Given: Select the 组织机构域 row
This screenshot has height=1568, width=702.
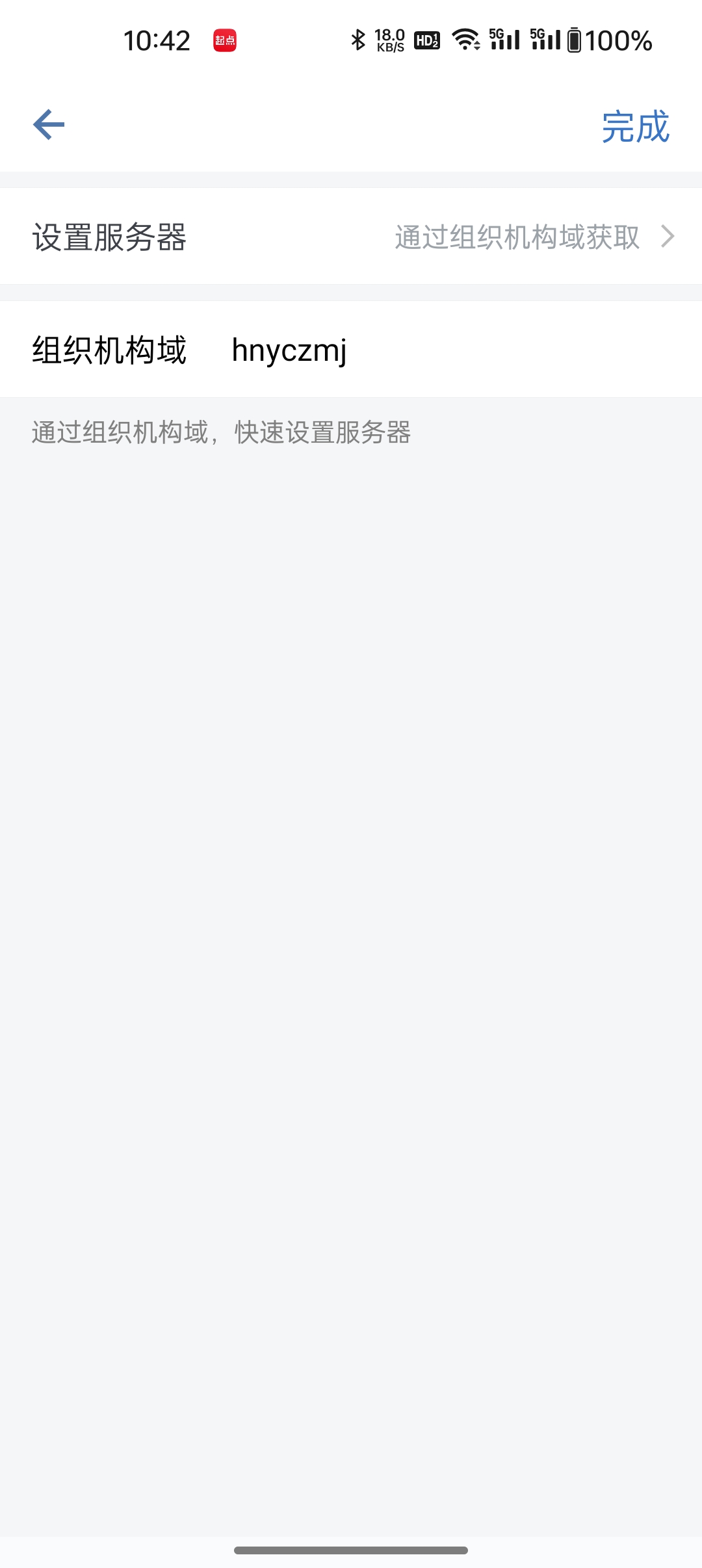Looking at the screenshot, I should coord(351,351).
